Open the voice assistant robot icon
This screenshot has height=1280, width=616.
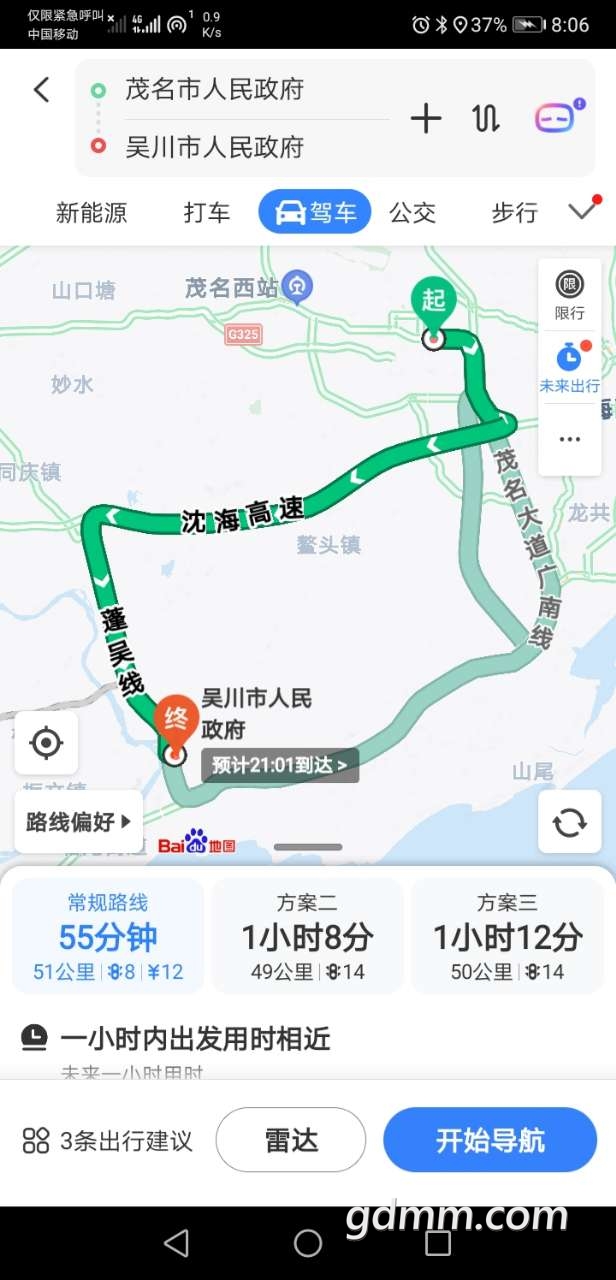coord(557,118)
